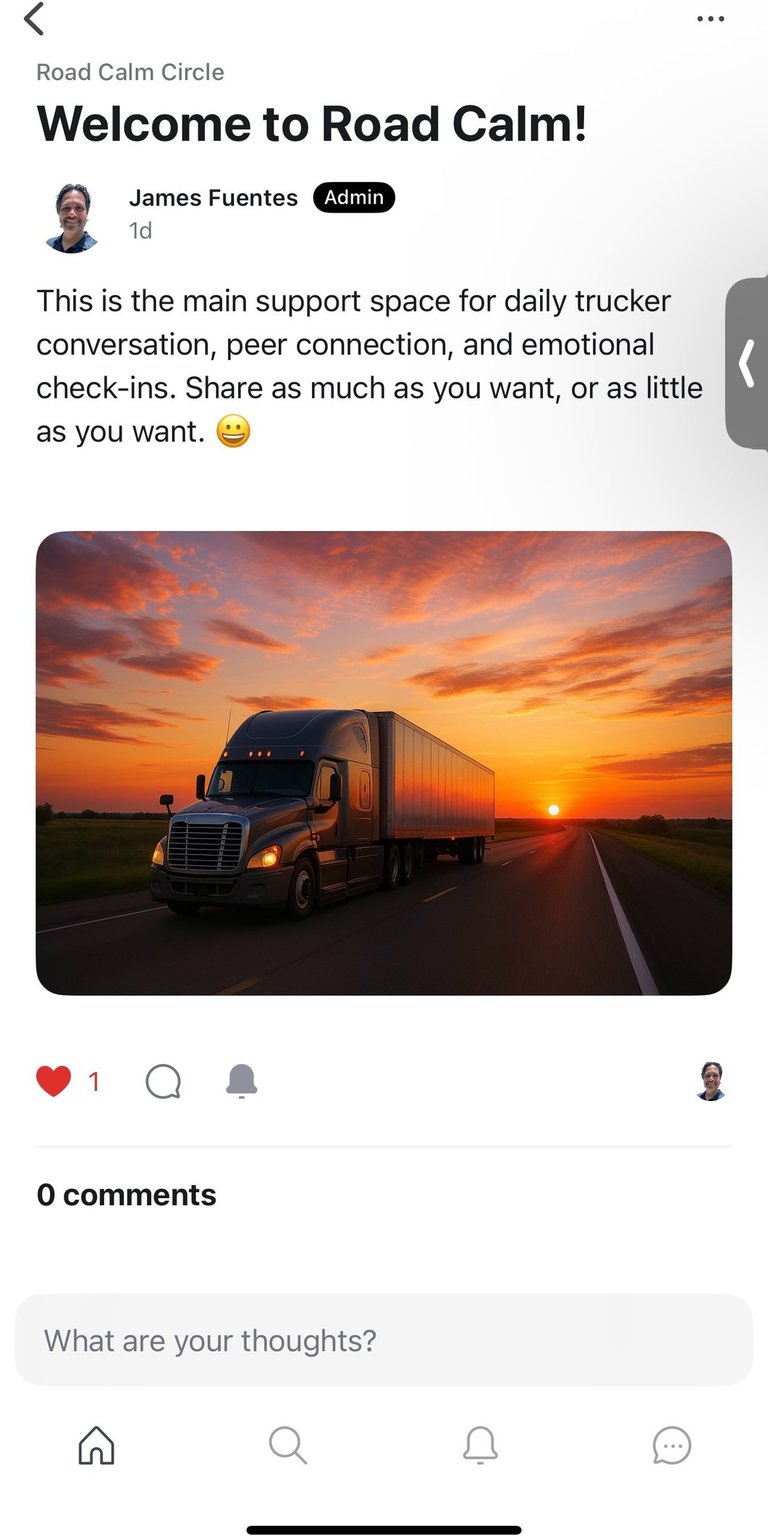Unlike the post with heart icon
The width and height of the screenshot is (768, 1536).
[54, 1081]
